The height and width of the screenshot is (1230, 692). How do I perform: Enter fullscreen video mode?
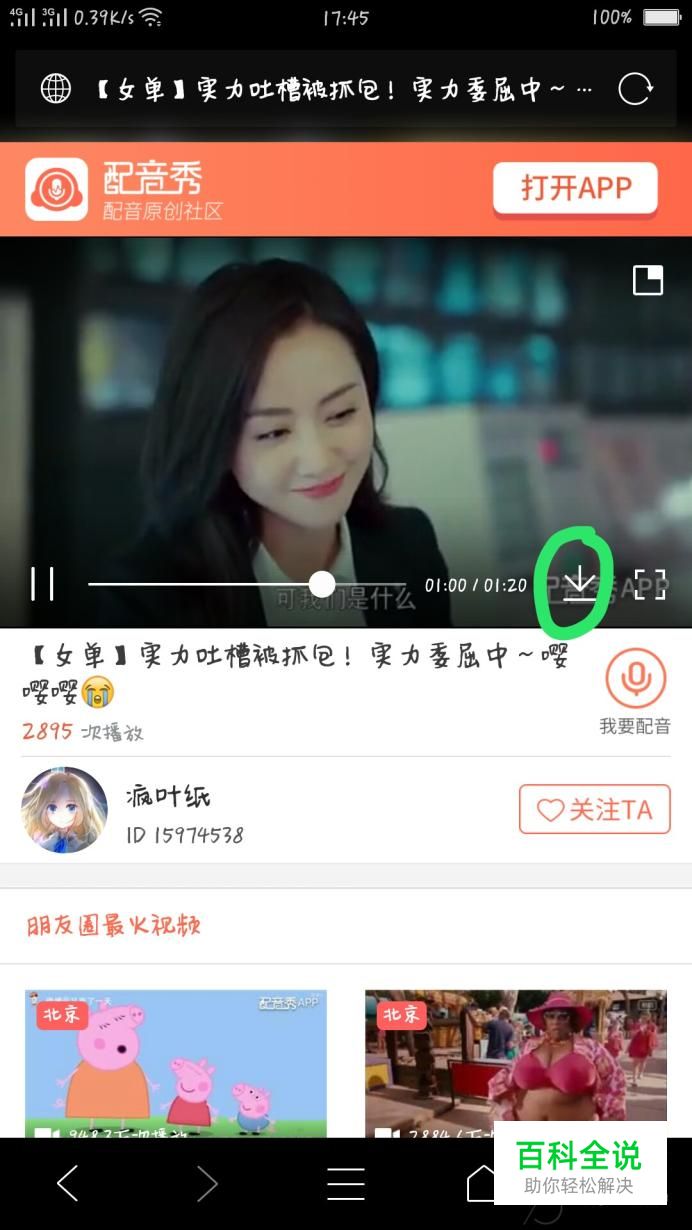click(x=650, y=584)
